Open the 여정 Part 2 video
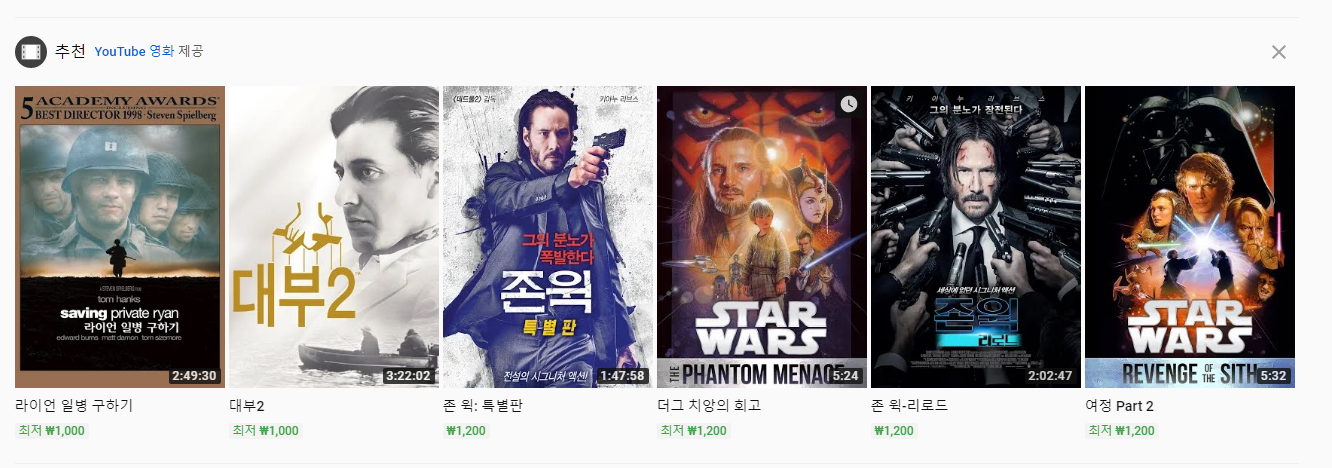Viewport: 1332px width, 468px height. [1189, 236]
